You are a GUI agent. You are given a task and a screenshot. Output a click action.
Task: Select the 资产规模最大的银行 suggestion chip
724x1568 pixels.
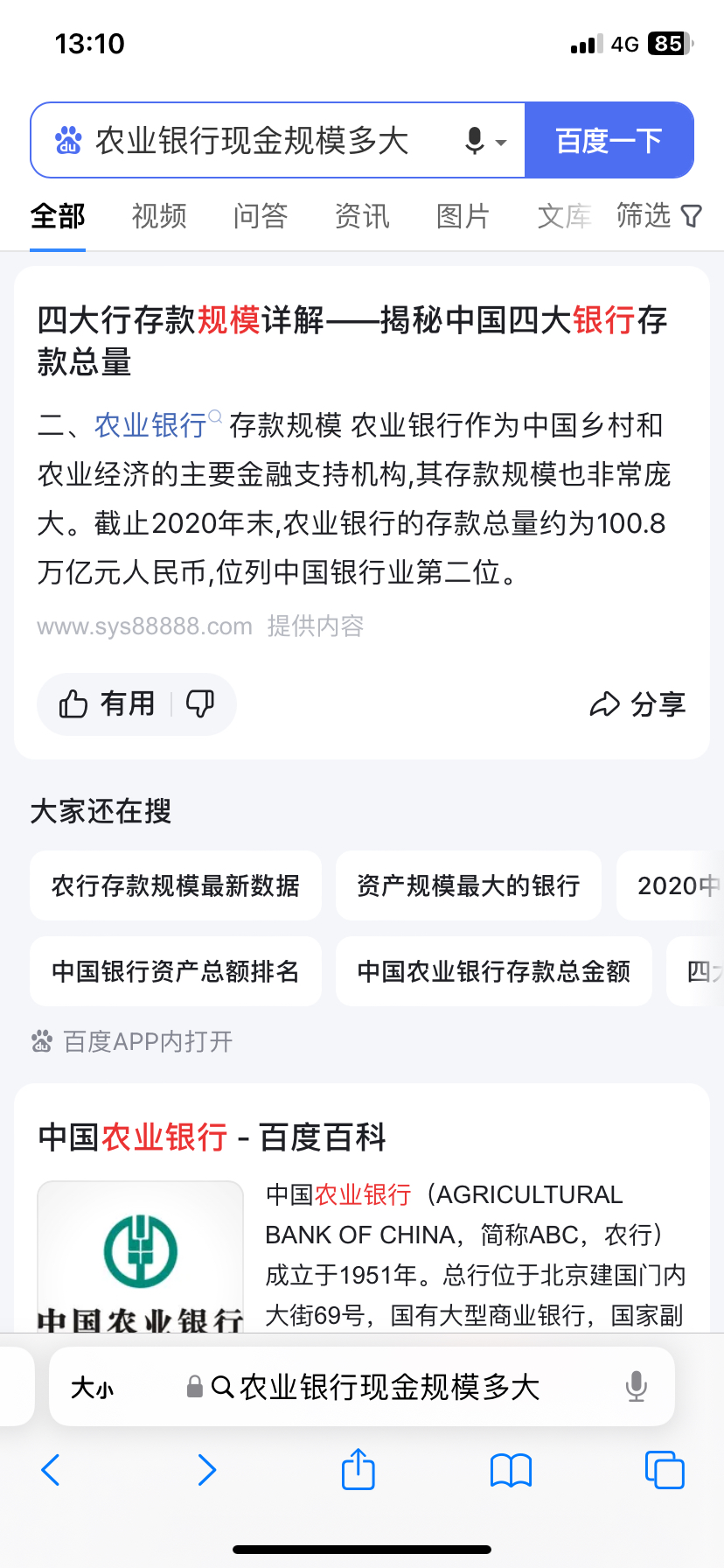[469, 885]
